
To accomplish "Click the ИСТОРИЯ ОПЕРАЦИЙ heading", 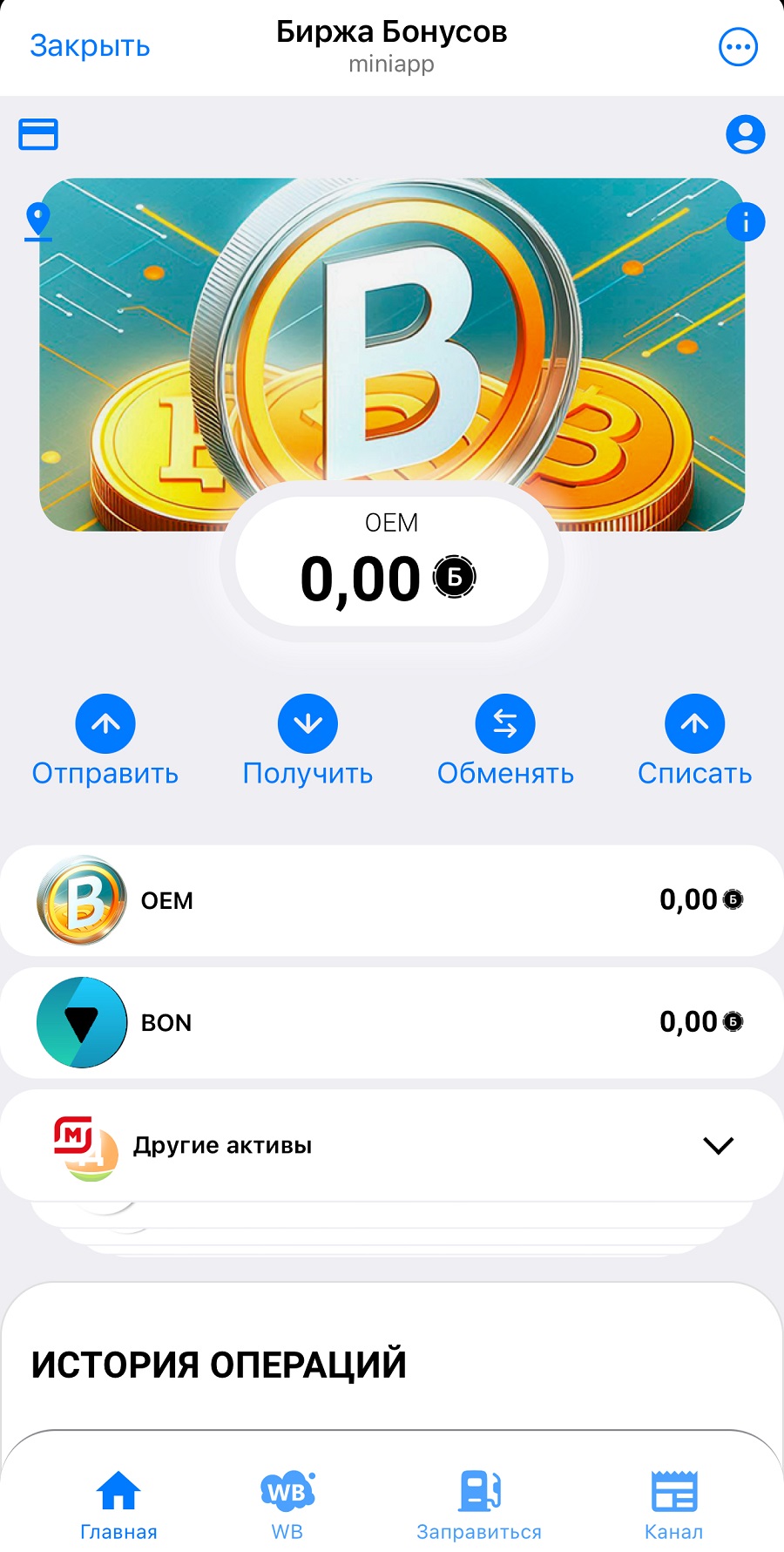I will tap(219, 1366).
